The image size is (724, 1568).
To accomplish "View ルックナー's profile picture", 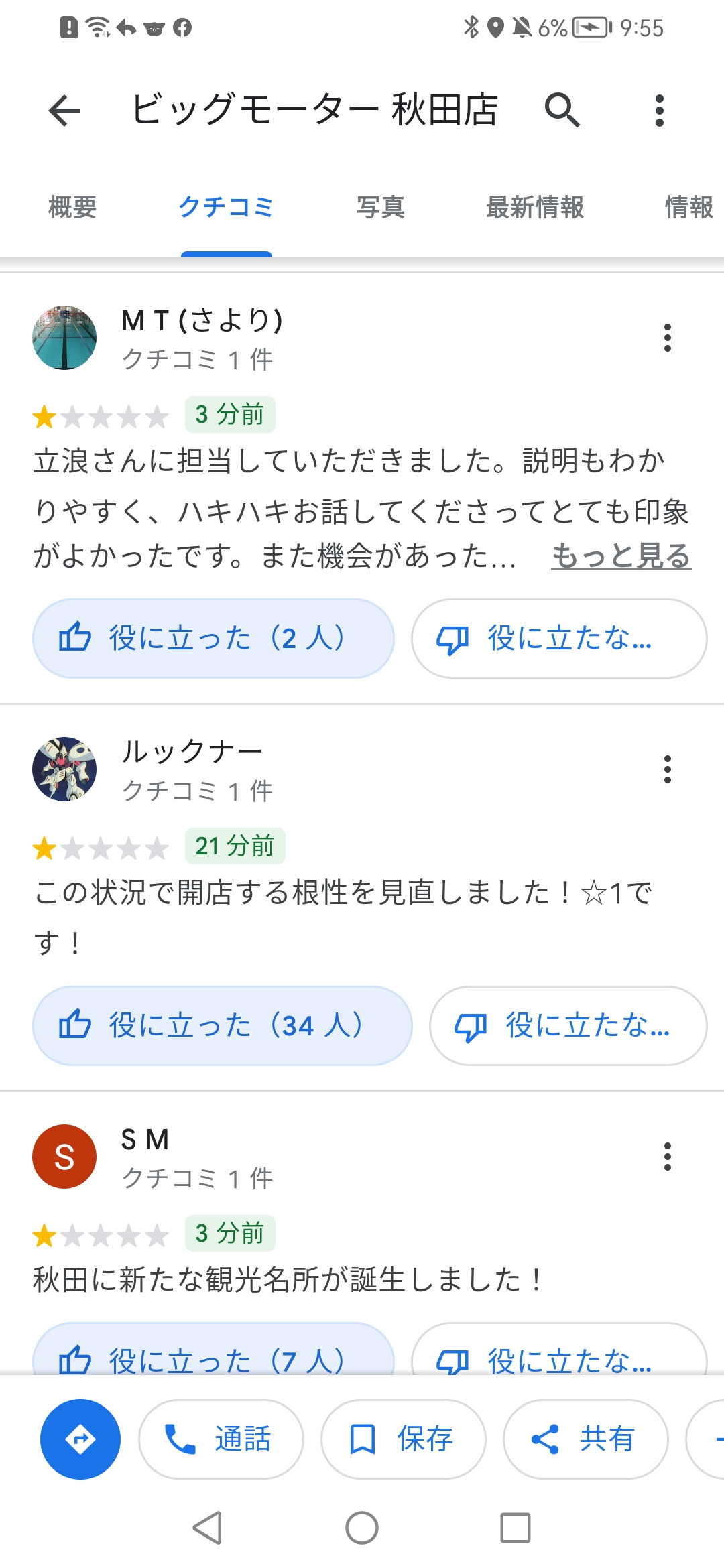I will pos(64,769).
